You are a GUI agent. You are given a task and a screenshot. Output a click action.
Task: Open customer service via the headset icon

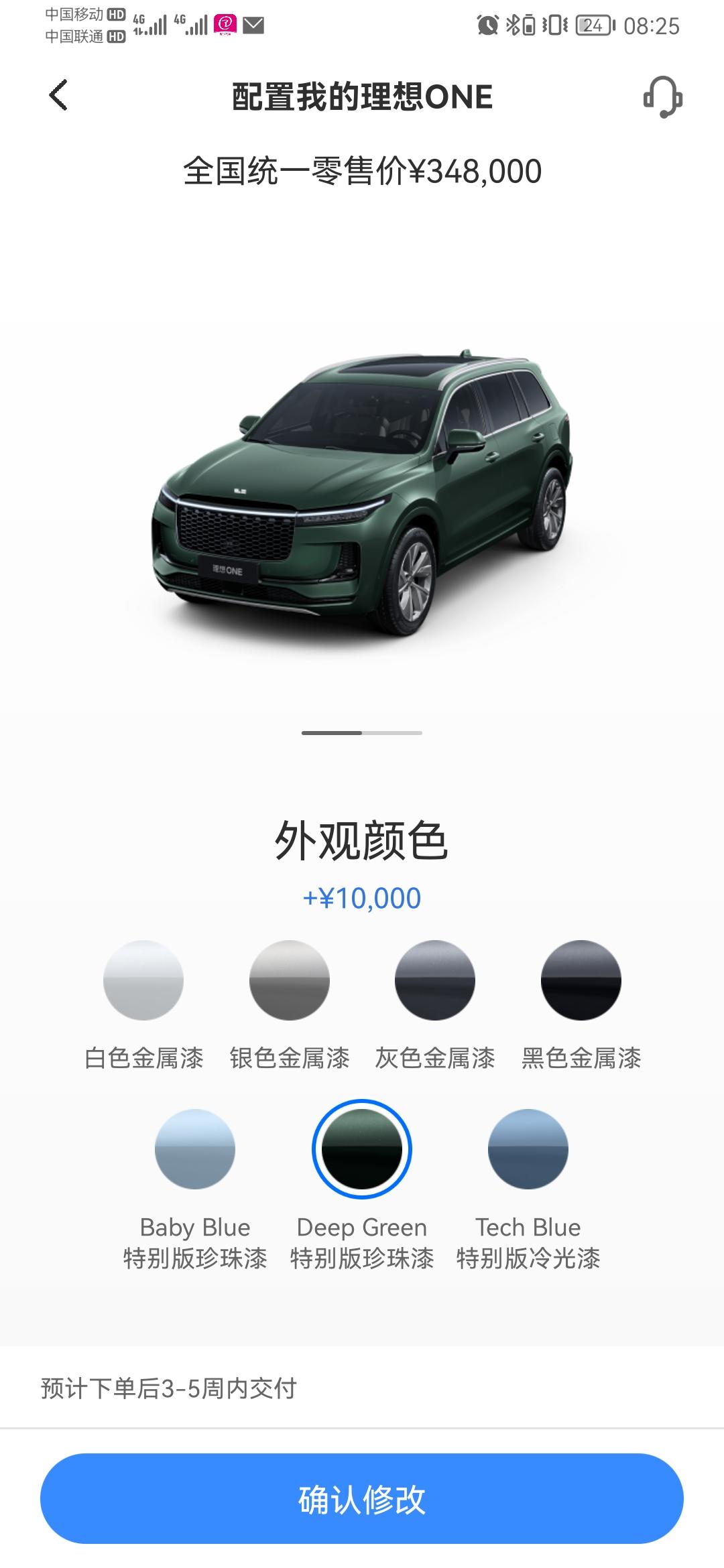tap(662, 96)
